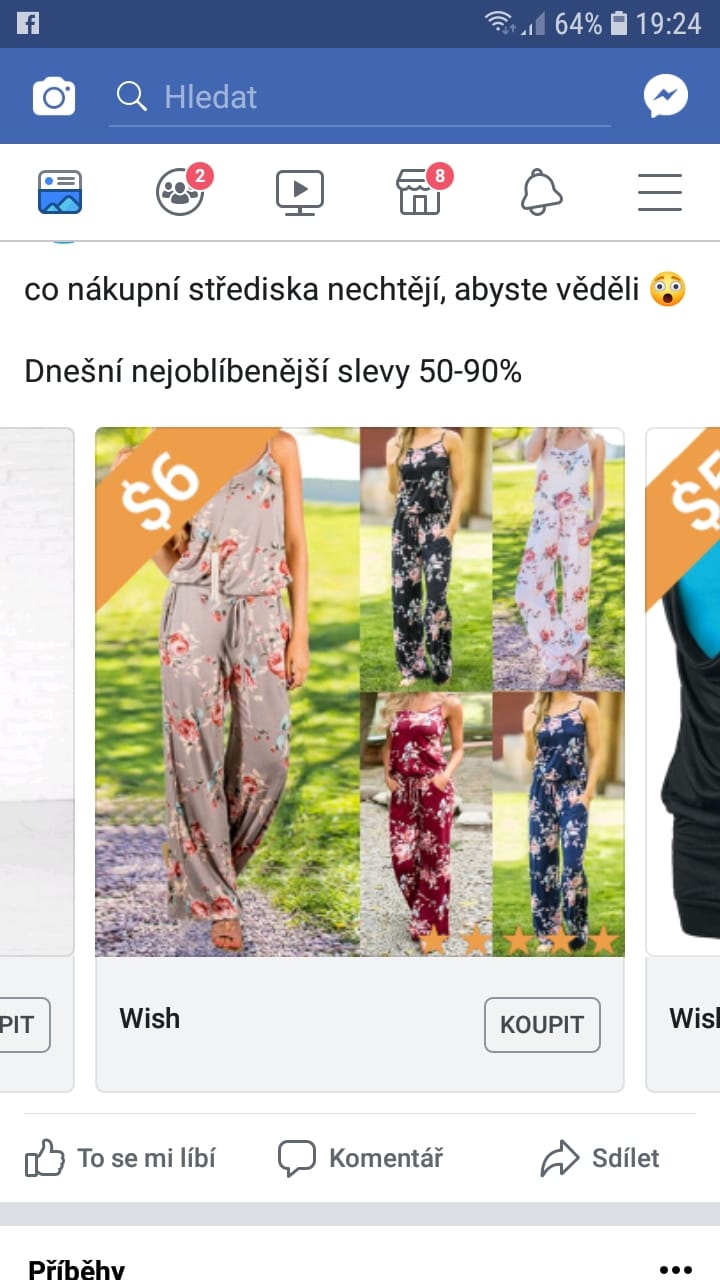Image resolution: width=720 pixels, height=1280 pixels.
Task: Share the post with Sdílet
Action: click(x=600, y=1159)
